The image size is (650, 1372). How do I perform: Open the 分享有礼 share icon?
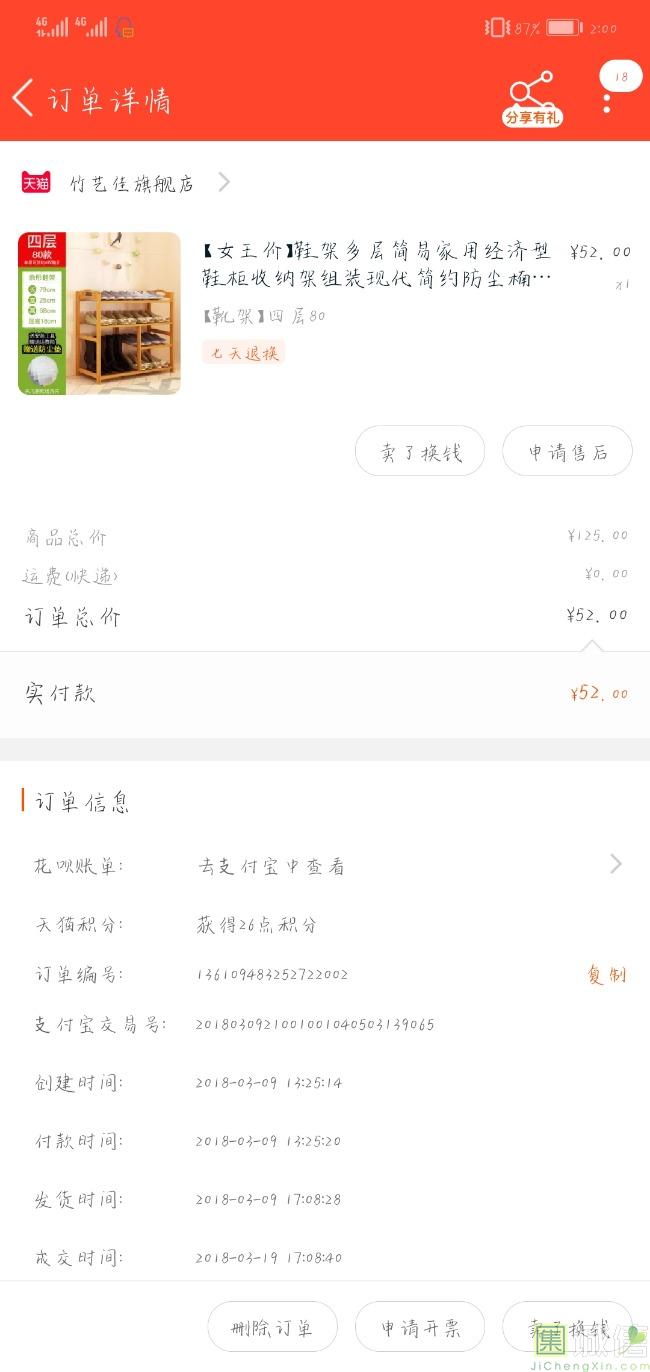tap(532, 99)
